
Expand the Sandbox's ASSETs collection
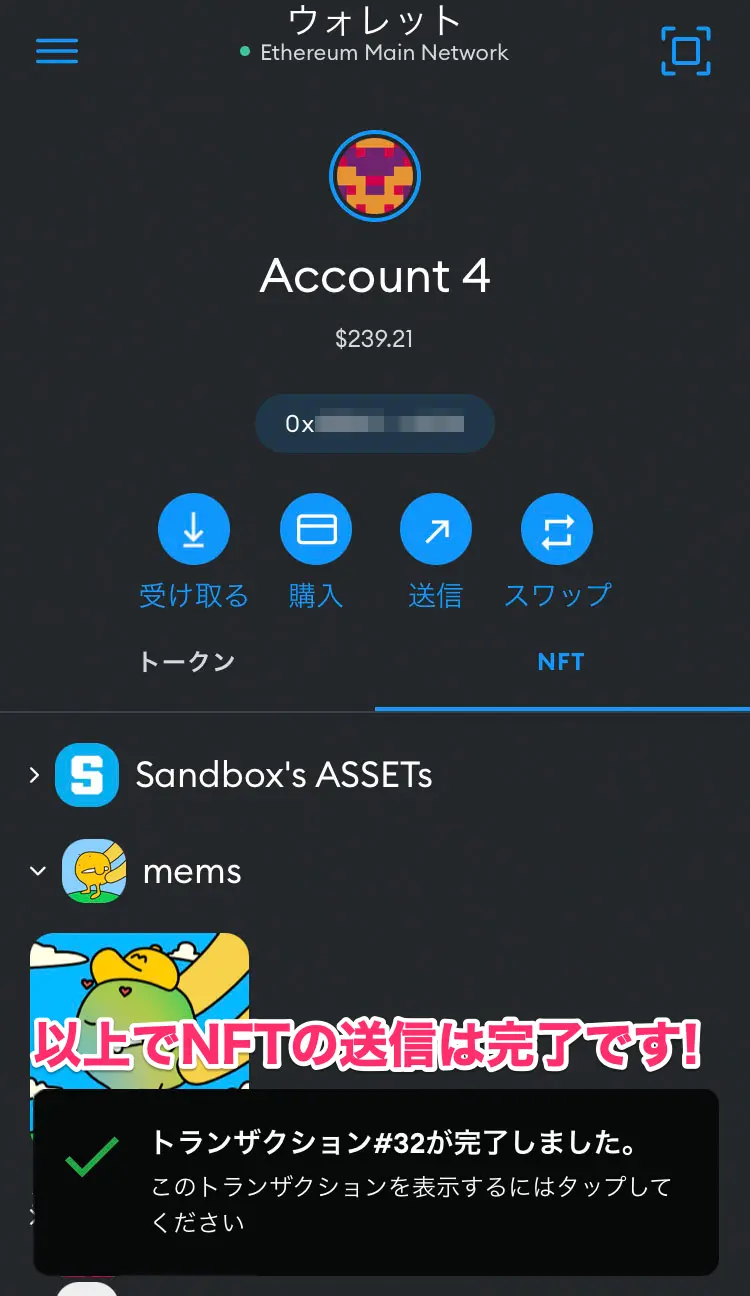(x=36, y=775)
